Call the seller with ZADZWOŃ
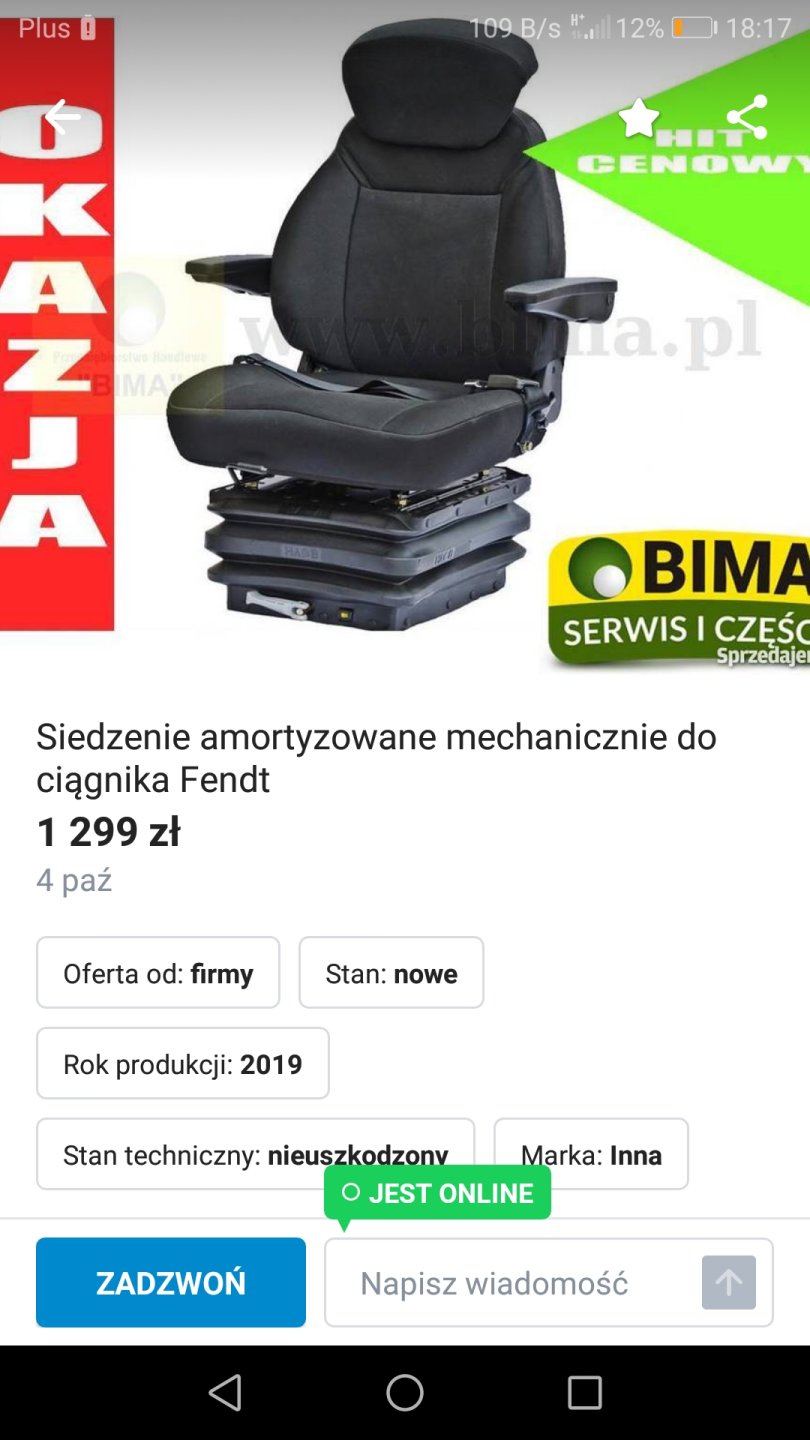This screenshot has height=1440, width=810. pyautogui.click(x=171, y=1282)
